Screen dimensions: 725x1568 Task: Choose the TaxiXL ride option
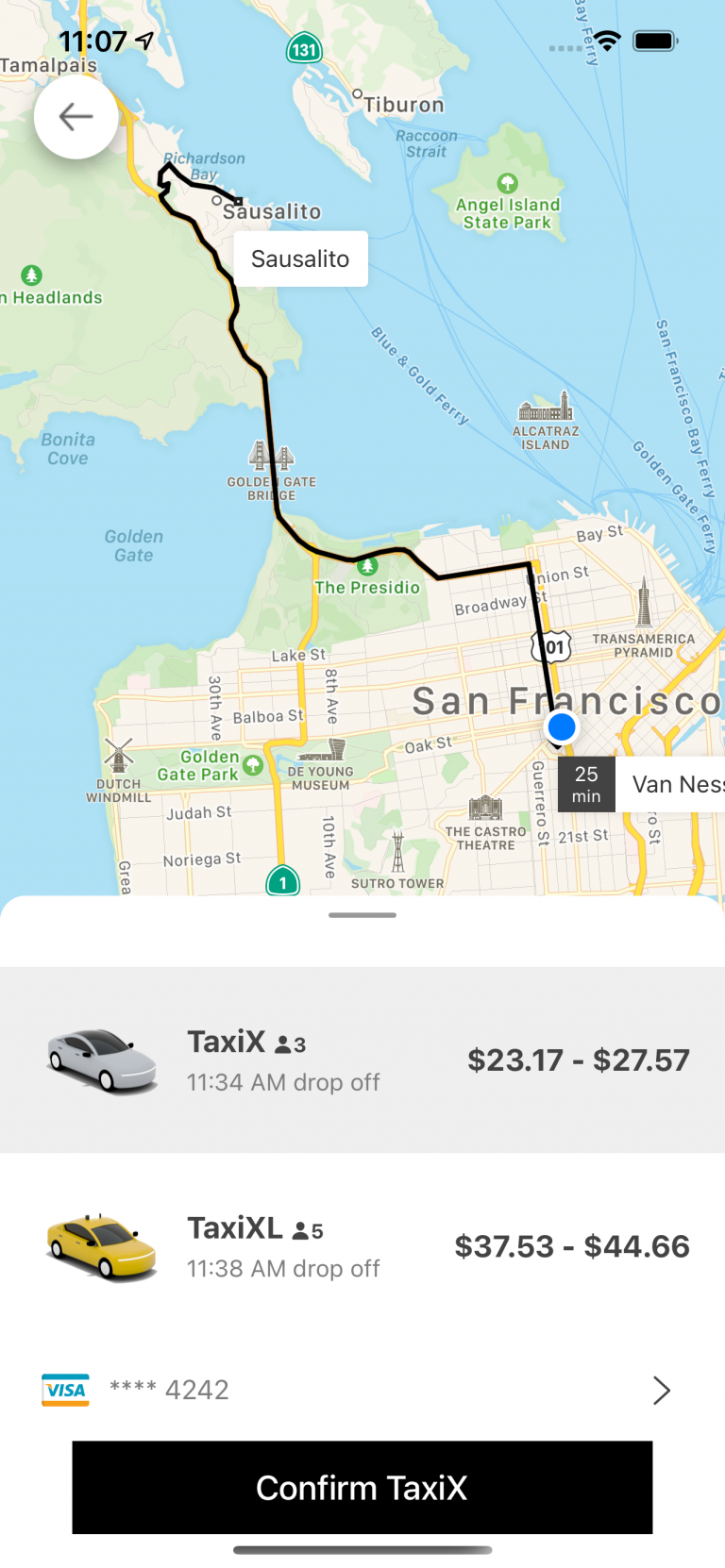click(x=362, y=1246)
